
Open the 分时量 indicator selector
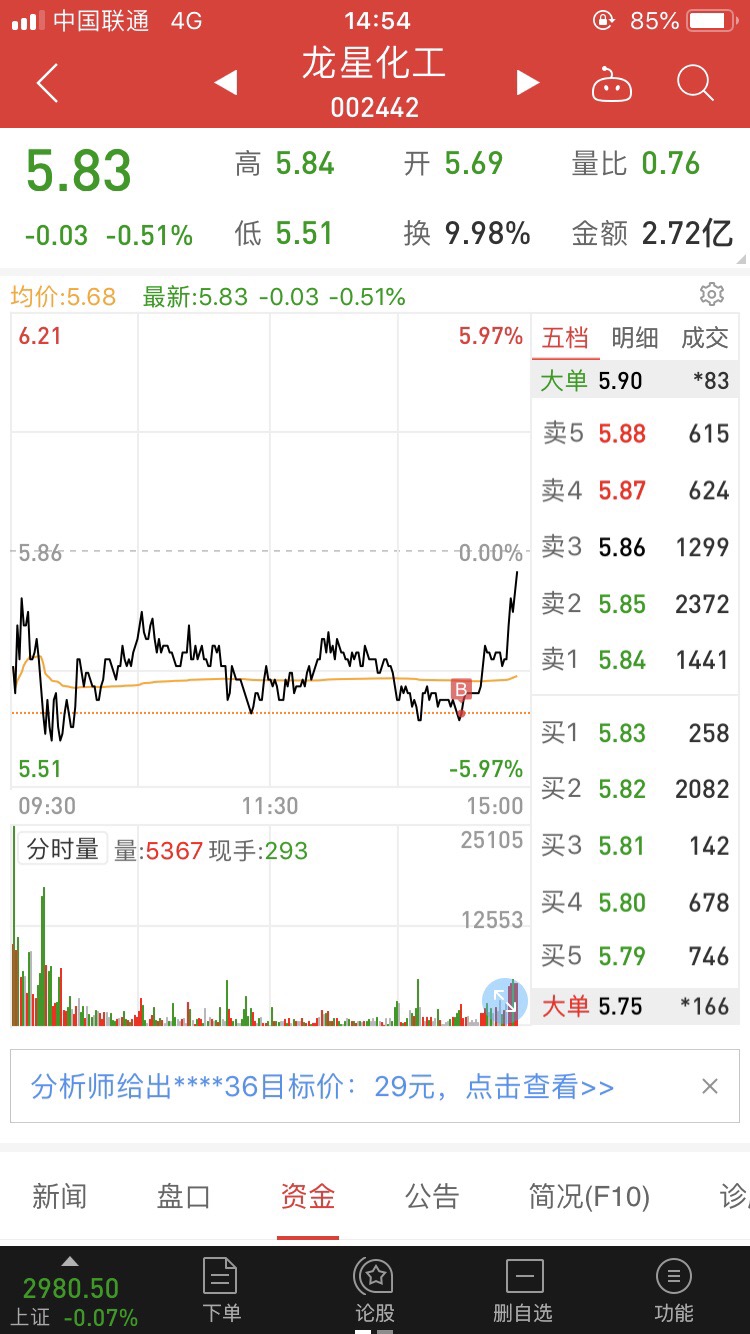tap(62, 849)
